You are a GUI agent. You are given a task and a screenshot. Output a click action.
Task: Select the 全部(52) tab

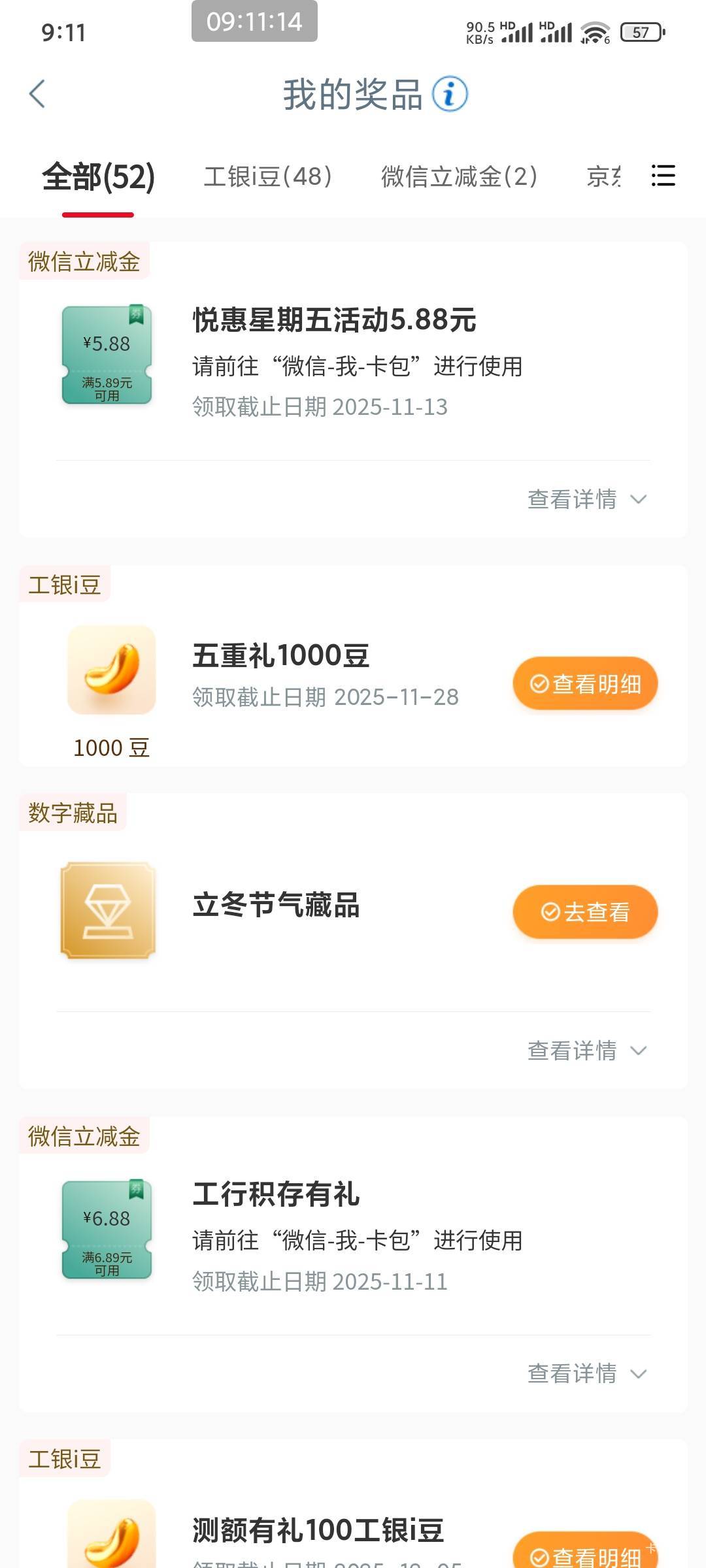(x=98, y=176)
